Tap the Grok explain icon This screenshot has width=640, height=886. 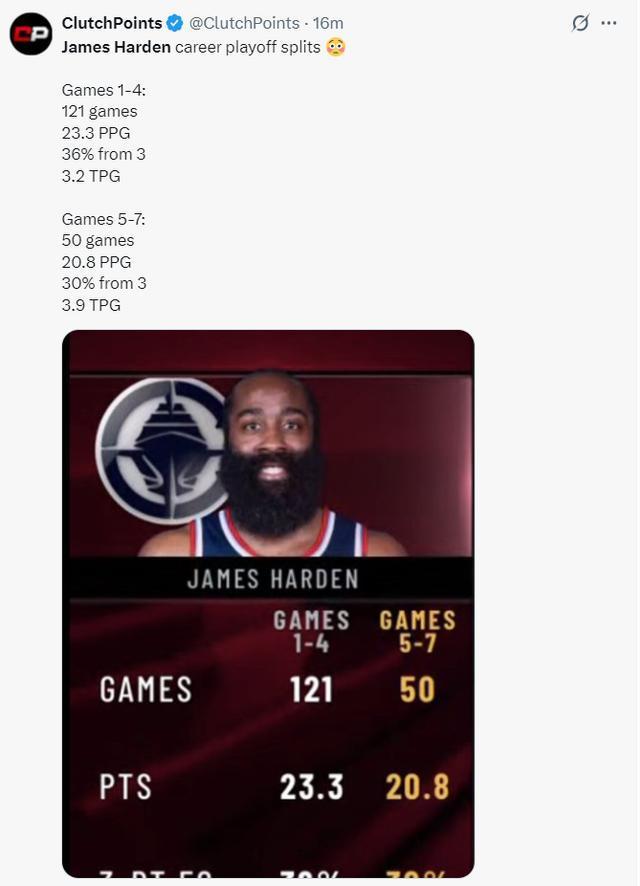click(579, 23)
